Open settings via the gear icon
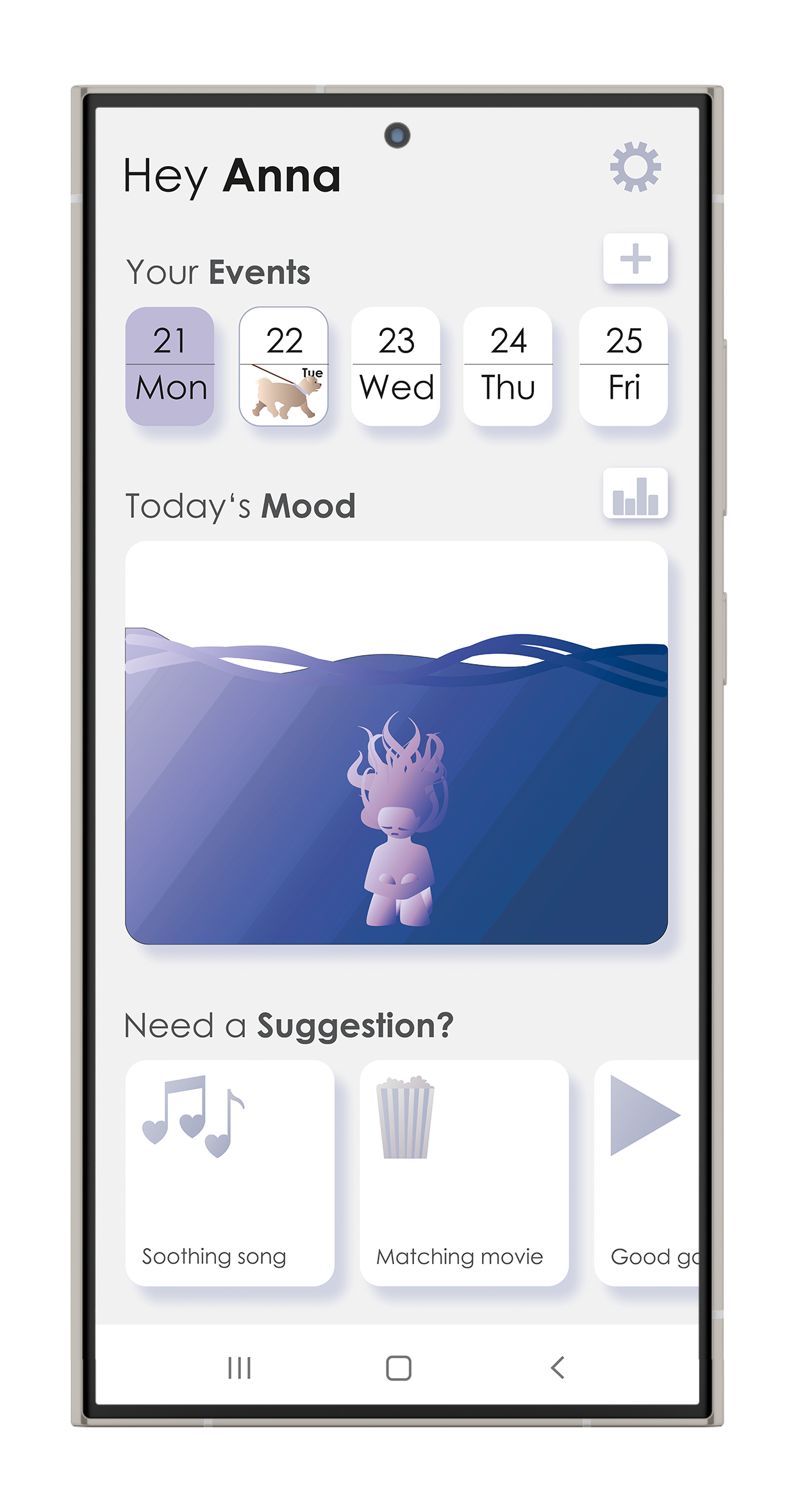The image size is (798, 1512). [x=635, y=167]
